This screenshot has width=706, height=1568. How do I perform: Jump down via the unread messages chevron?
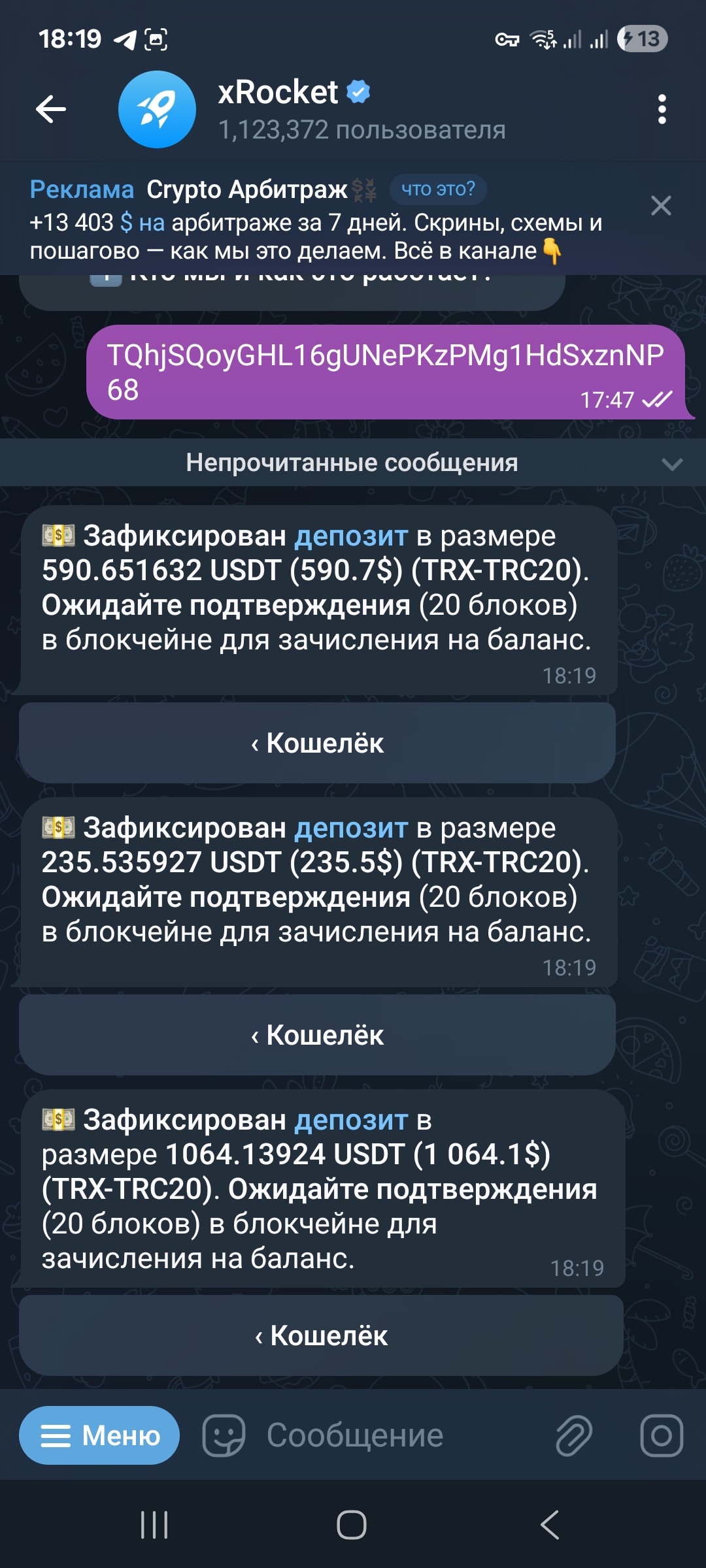[671, 463]
